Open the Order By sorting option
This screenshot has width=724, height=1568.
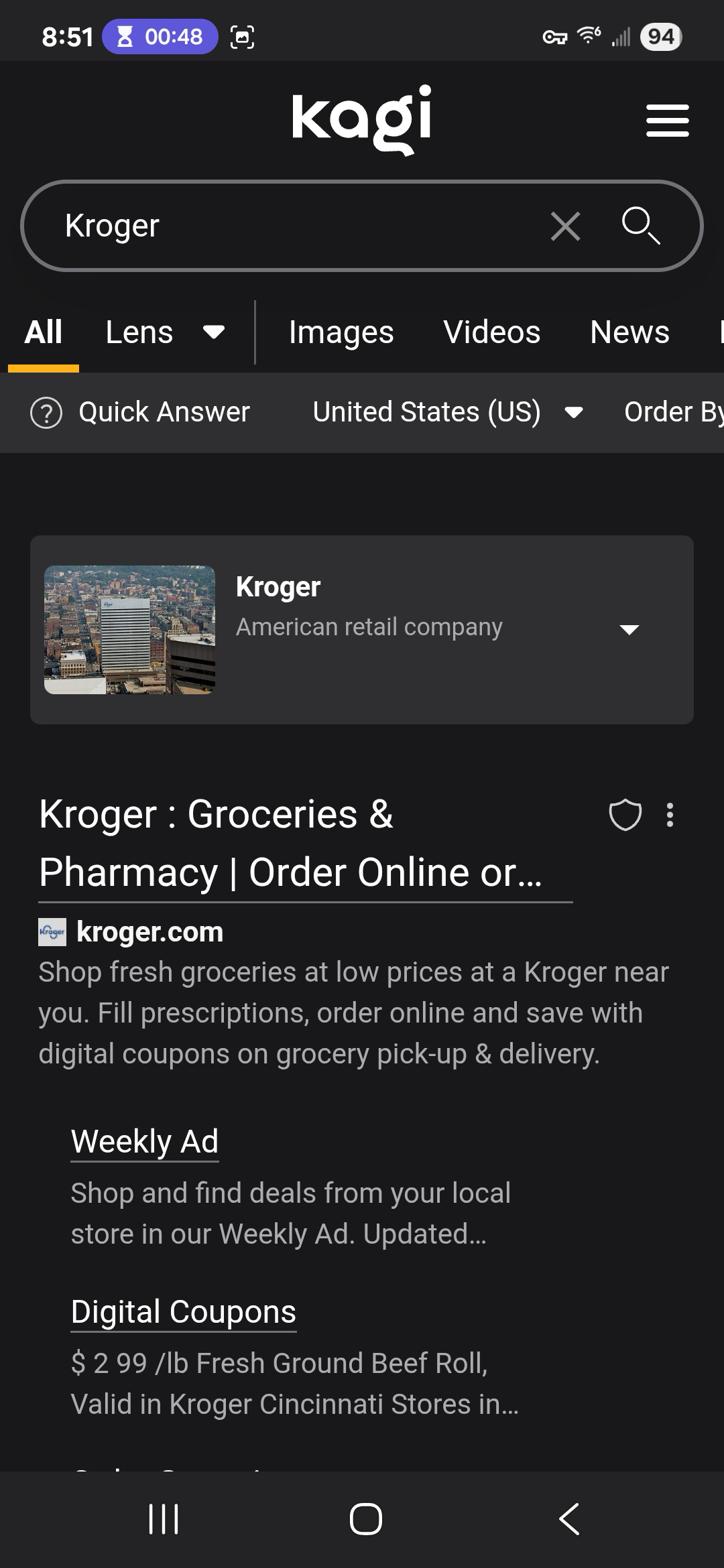click(672, 412)
